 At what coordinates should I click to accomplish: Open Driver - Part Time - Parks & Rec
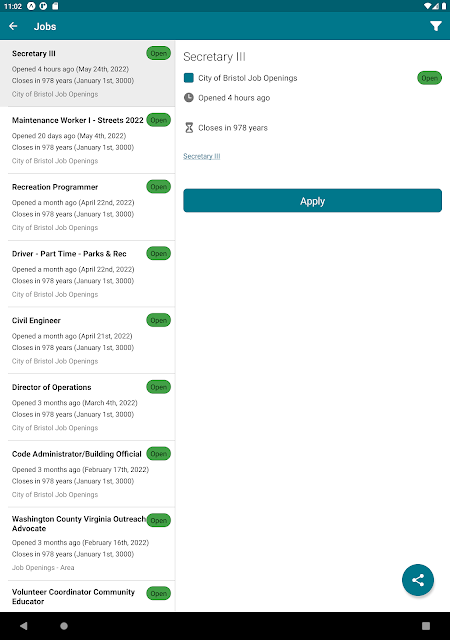coord(87,274)
